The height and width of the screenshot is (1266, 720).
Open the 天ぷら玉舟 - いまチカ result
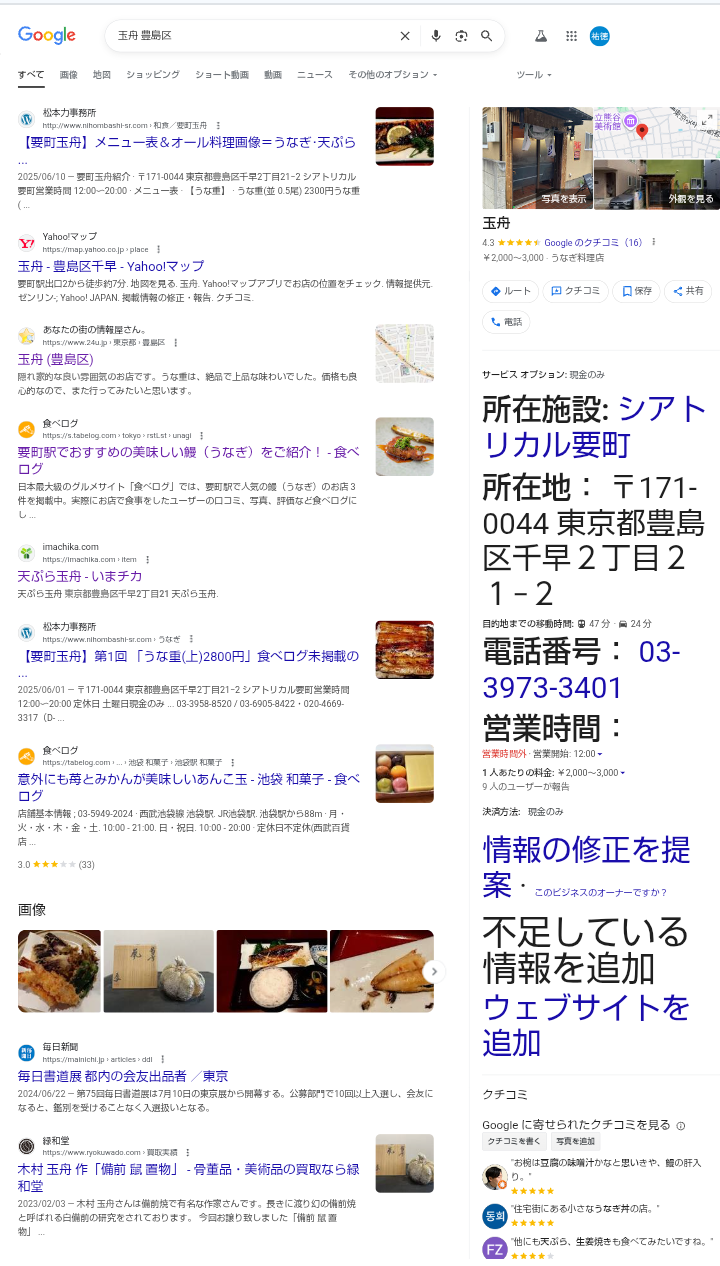tap(80, 577)
